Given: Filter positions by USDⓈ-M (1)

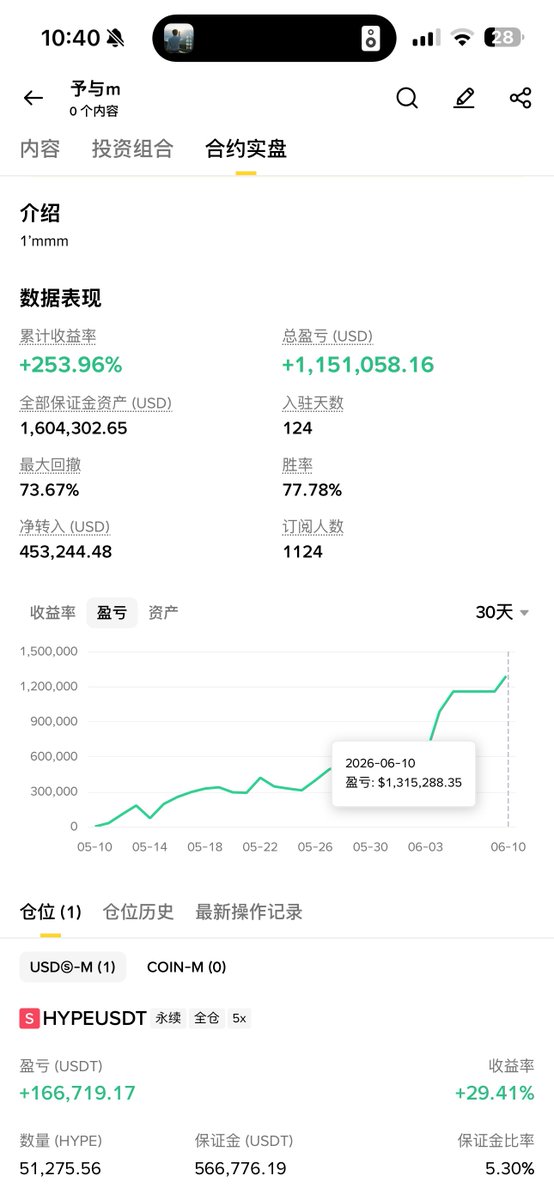Looking at the screenshot, I should [x=73, y=967].
